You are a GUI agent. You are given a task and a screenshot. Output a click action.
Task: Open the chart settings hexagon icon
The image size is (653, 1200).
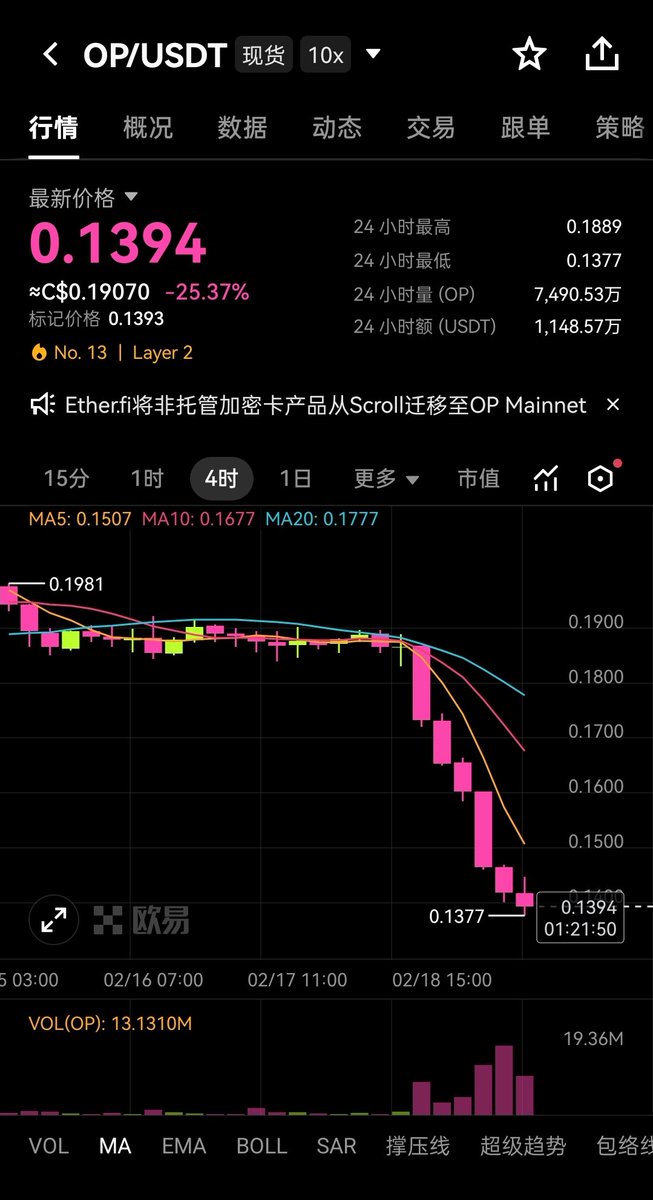click(600, 479)
